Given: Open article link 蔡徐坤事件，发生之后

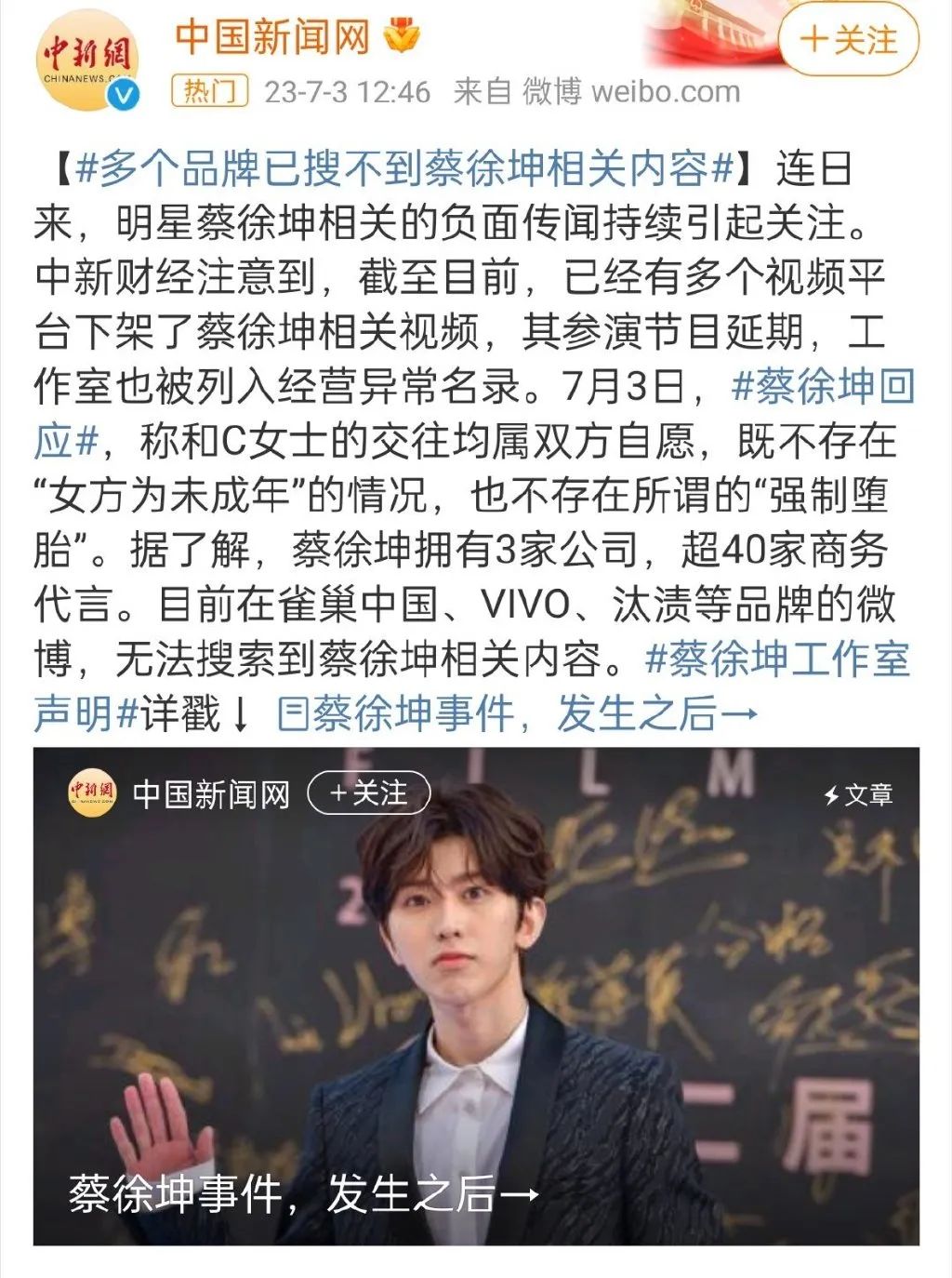Looking at the screenshot, I should click(517, 714).
